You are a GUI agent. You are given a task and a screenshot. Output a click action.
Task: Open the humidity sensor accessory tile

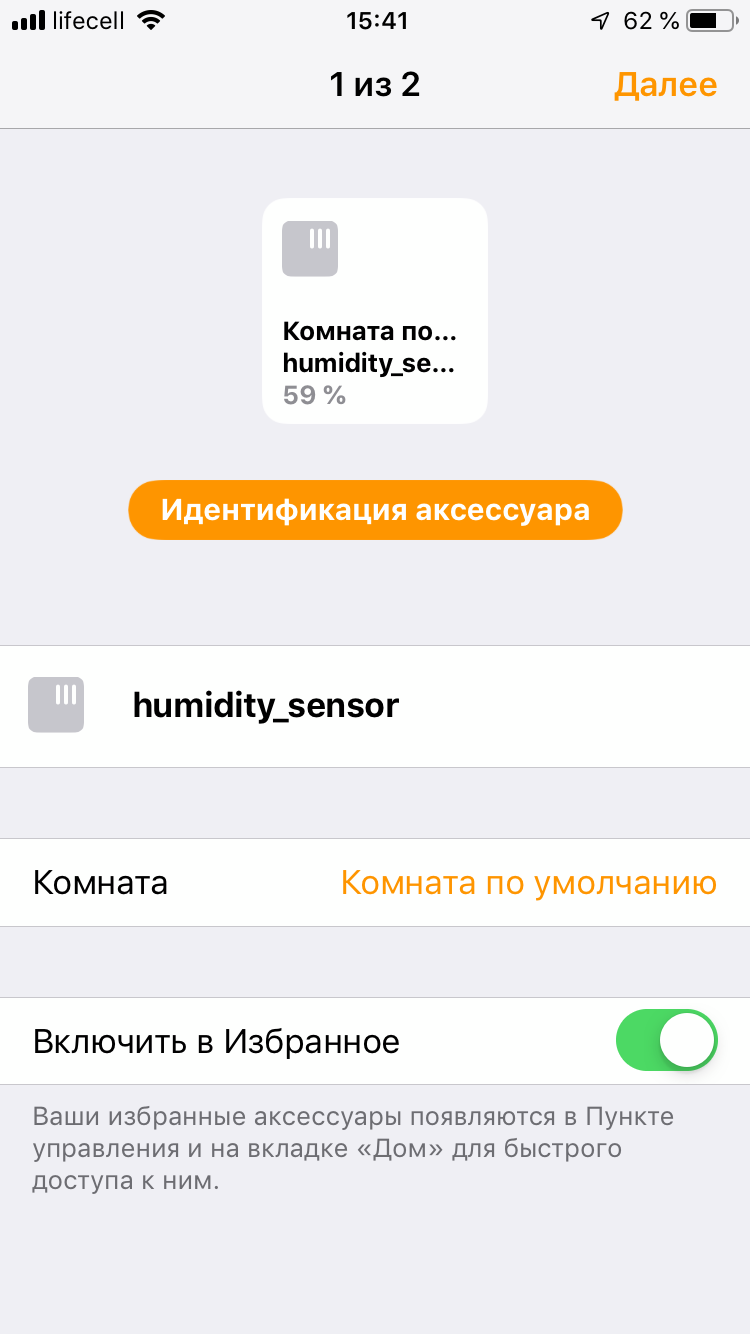pos(375,311)
